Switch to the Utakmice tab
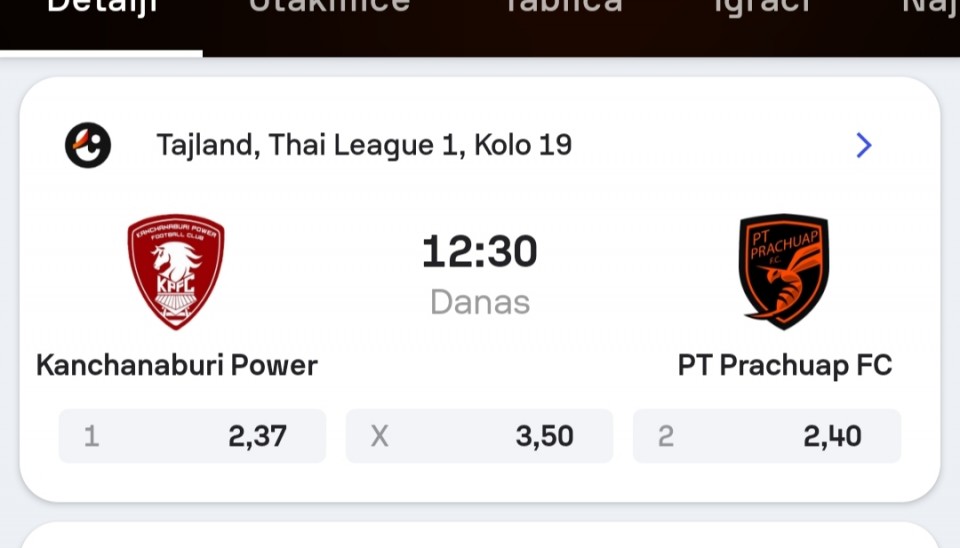 pyautogui.click(x=329, y=8)
